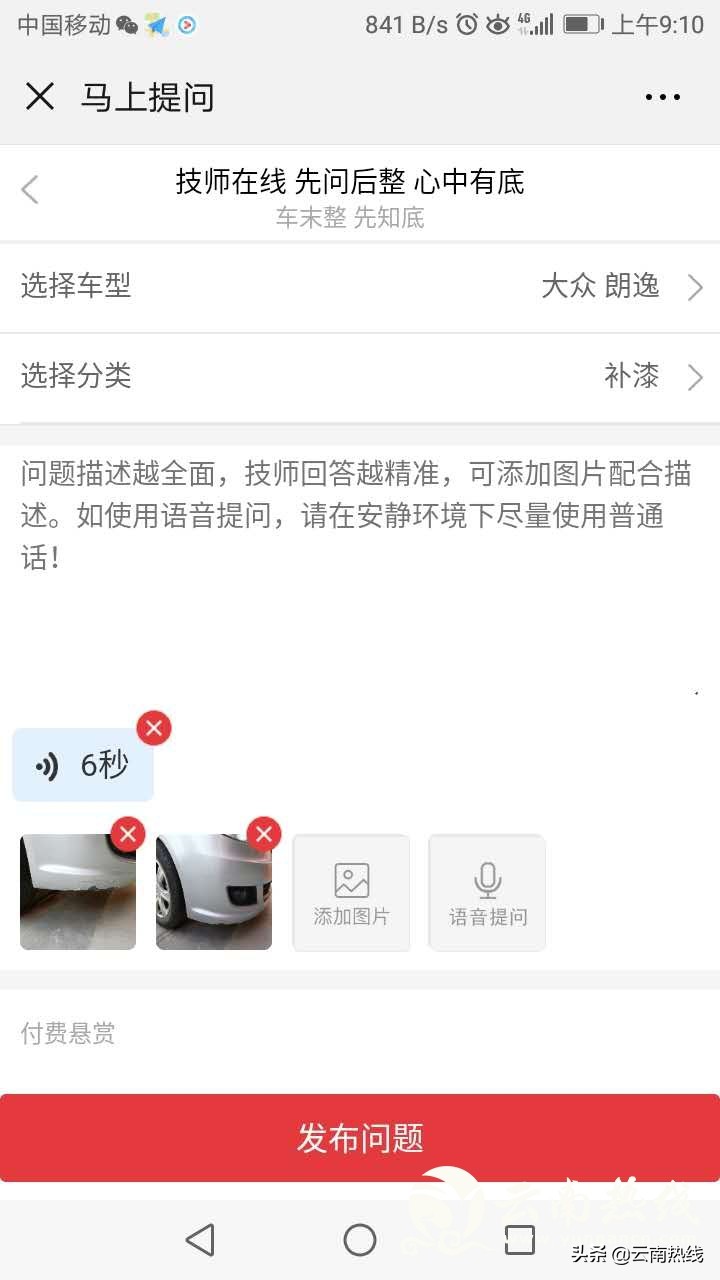
Task: Close the 马上提问 page with the X
Action: (39, 96)
